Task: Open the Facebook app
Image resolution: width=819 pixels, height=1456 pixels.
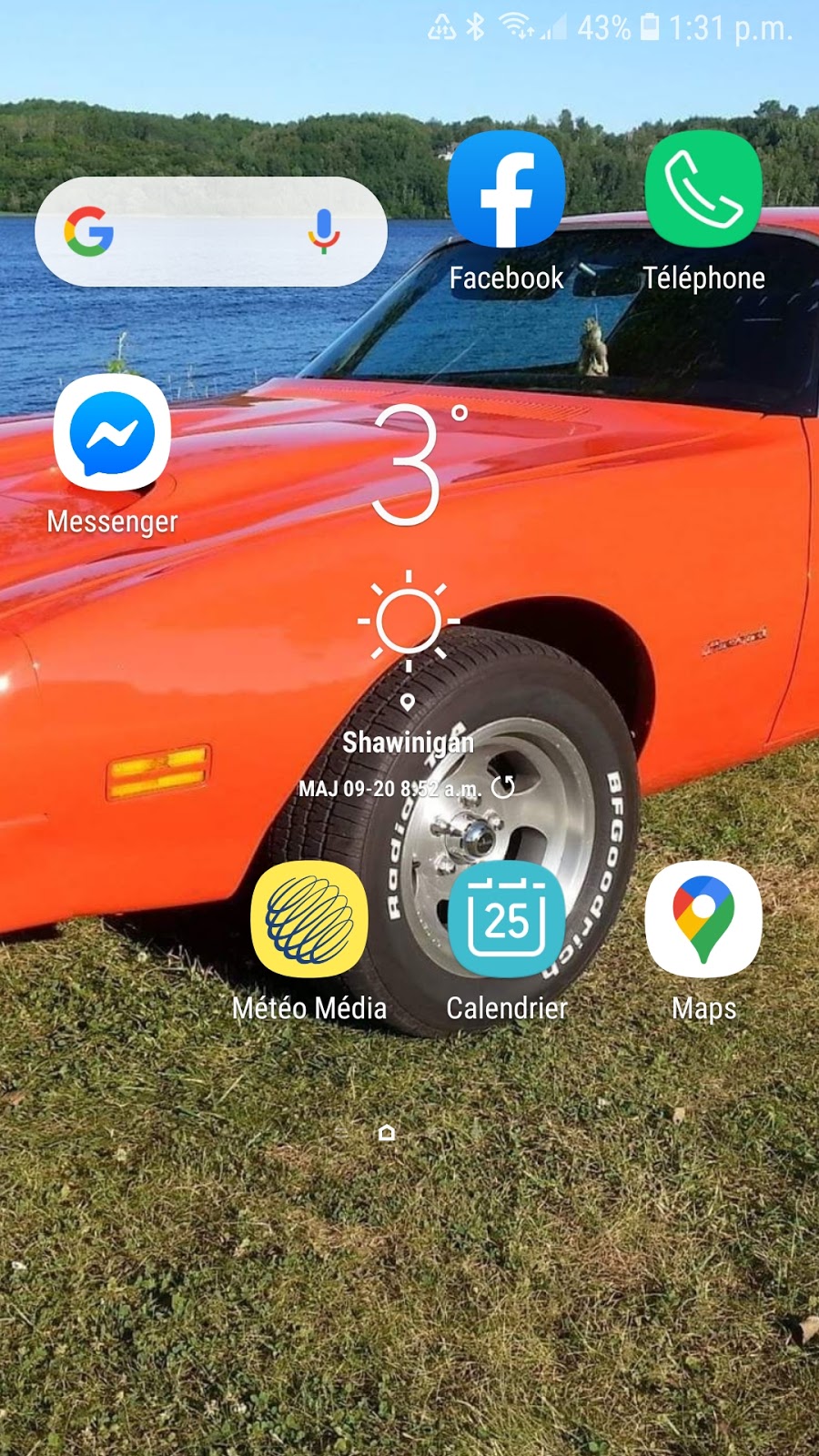Action: coord(506,190)
